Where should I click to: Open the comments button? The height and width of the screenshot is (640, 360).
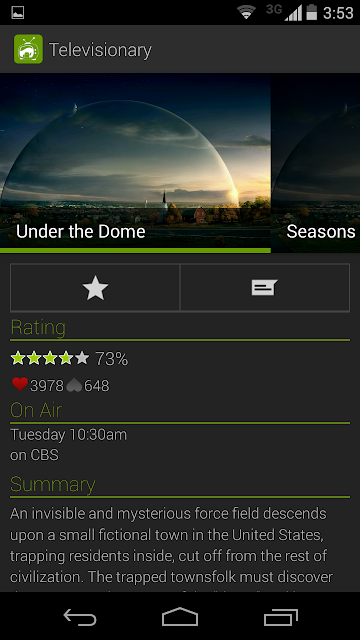[x=264, y=288]
